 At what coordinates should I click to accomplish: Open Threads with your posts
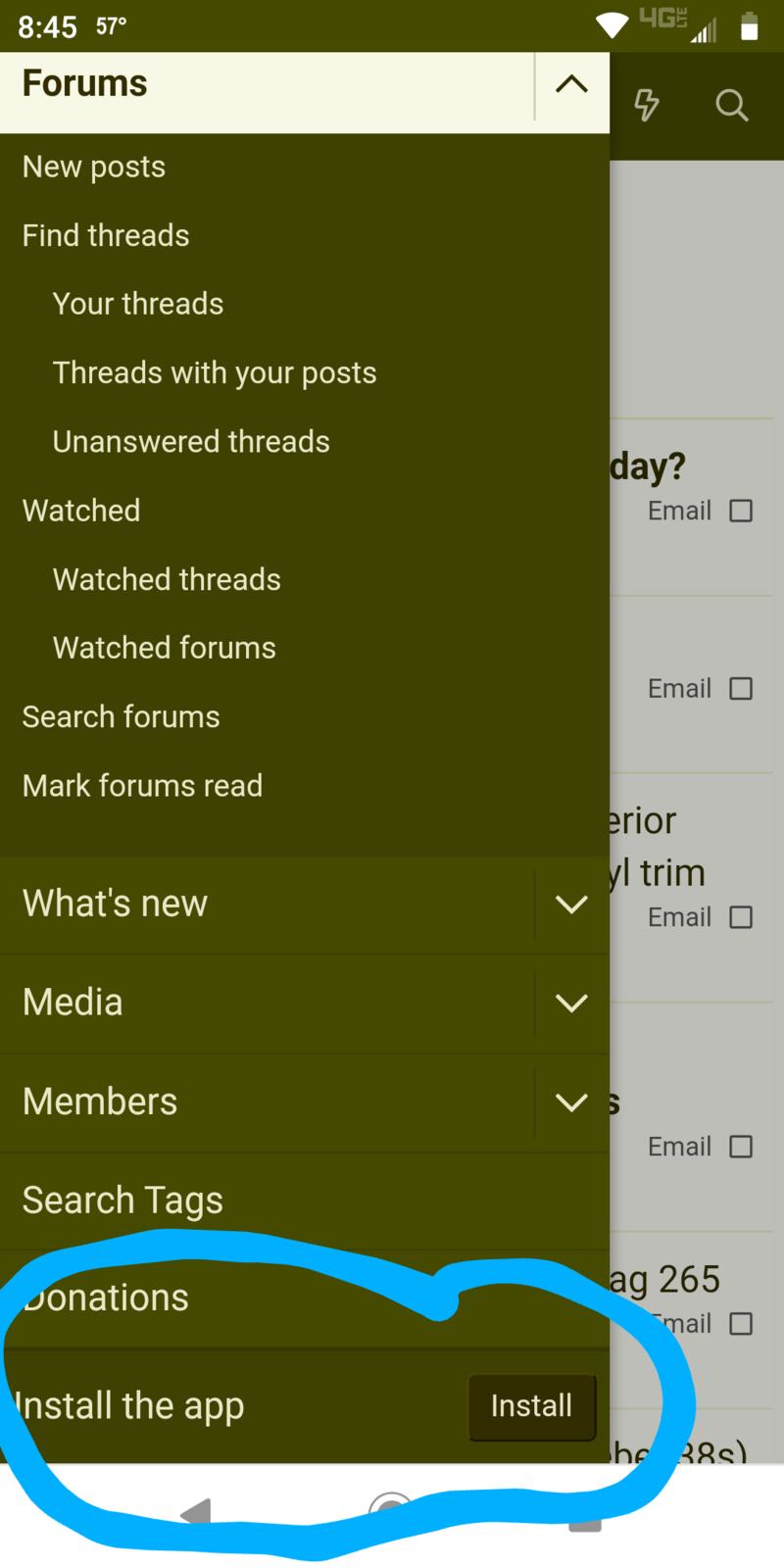(x=215, y=373)
